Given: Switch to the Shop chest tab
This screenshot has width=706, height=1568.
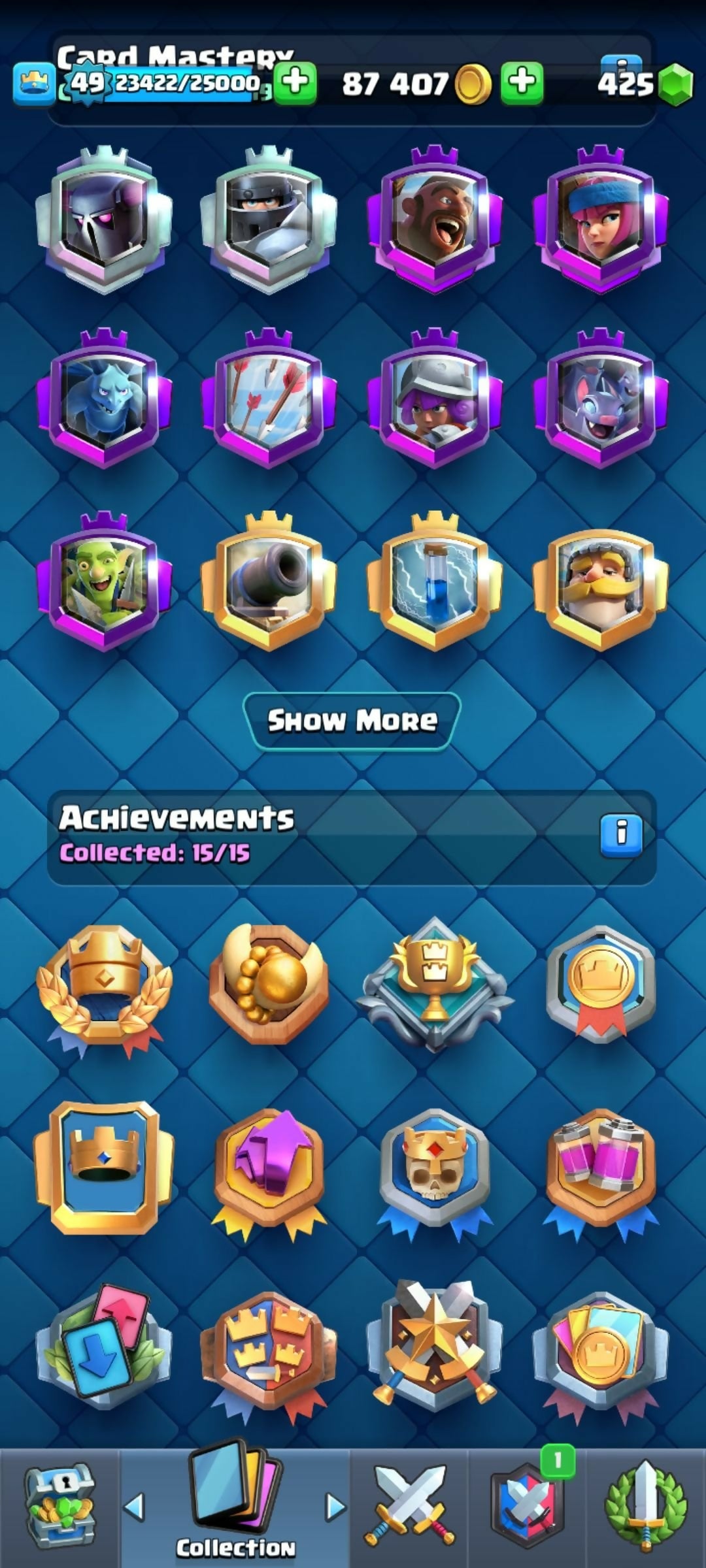Looking at the screenshot, I should [60, 1506].
